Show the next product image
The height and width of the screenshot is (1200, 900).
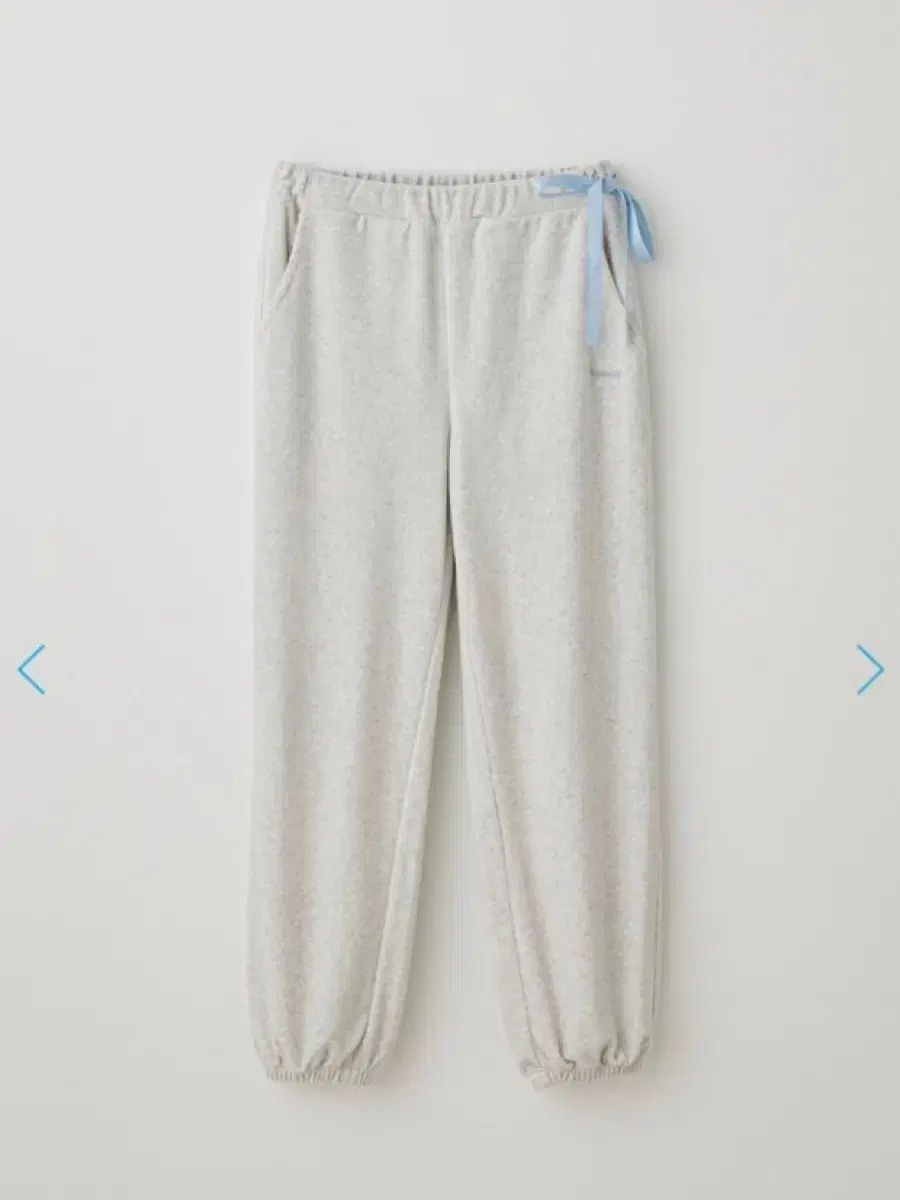pyautogui.click(x=869, y=669)
